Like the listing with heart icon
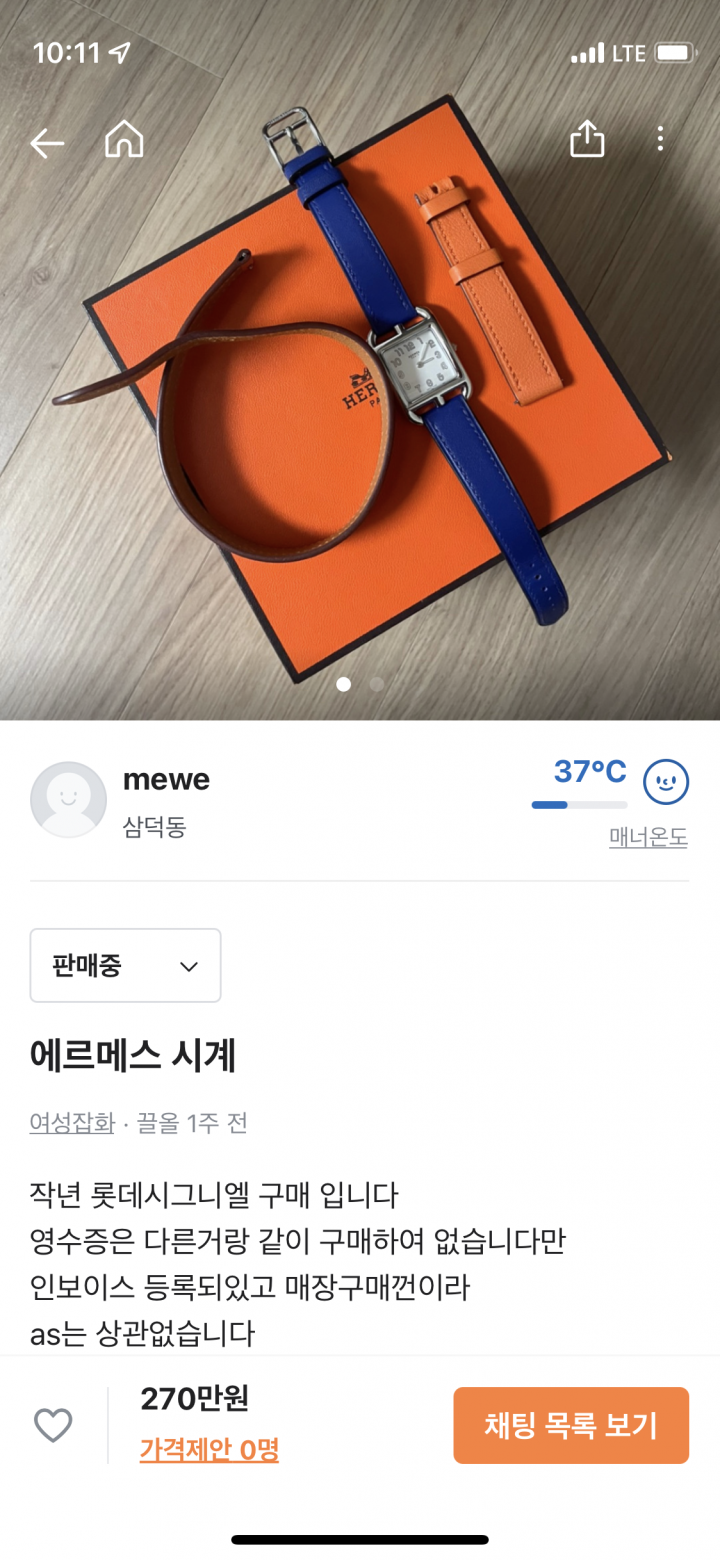720x1560 pixels. pyautogui.click(x=53, y=1425)
